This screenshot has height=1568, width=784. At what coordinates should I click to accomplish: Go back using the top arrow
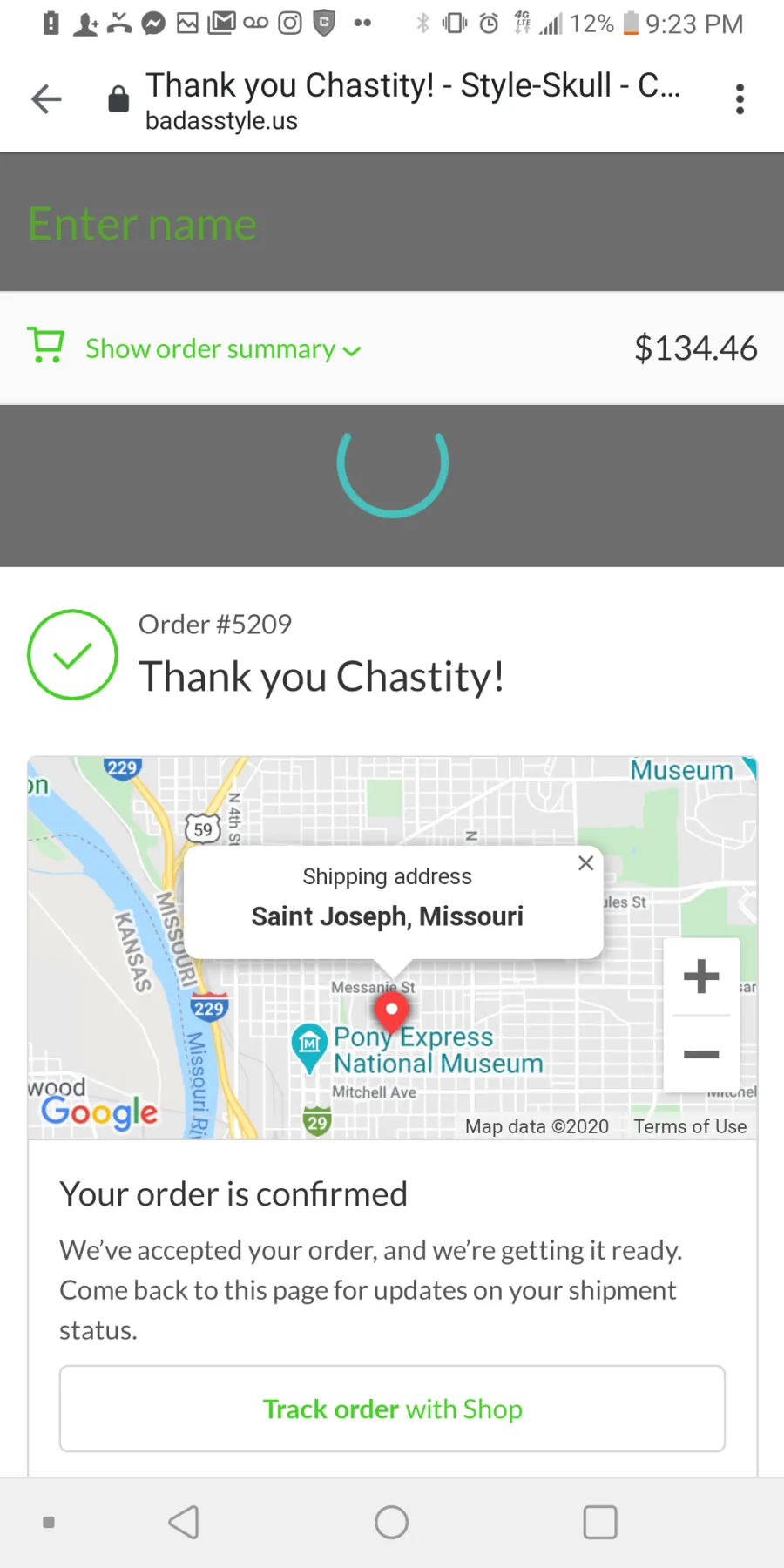[46, 99]
